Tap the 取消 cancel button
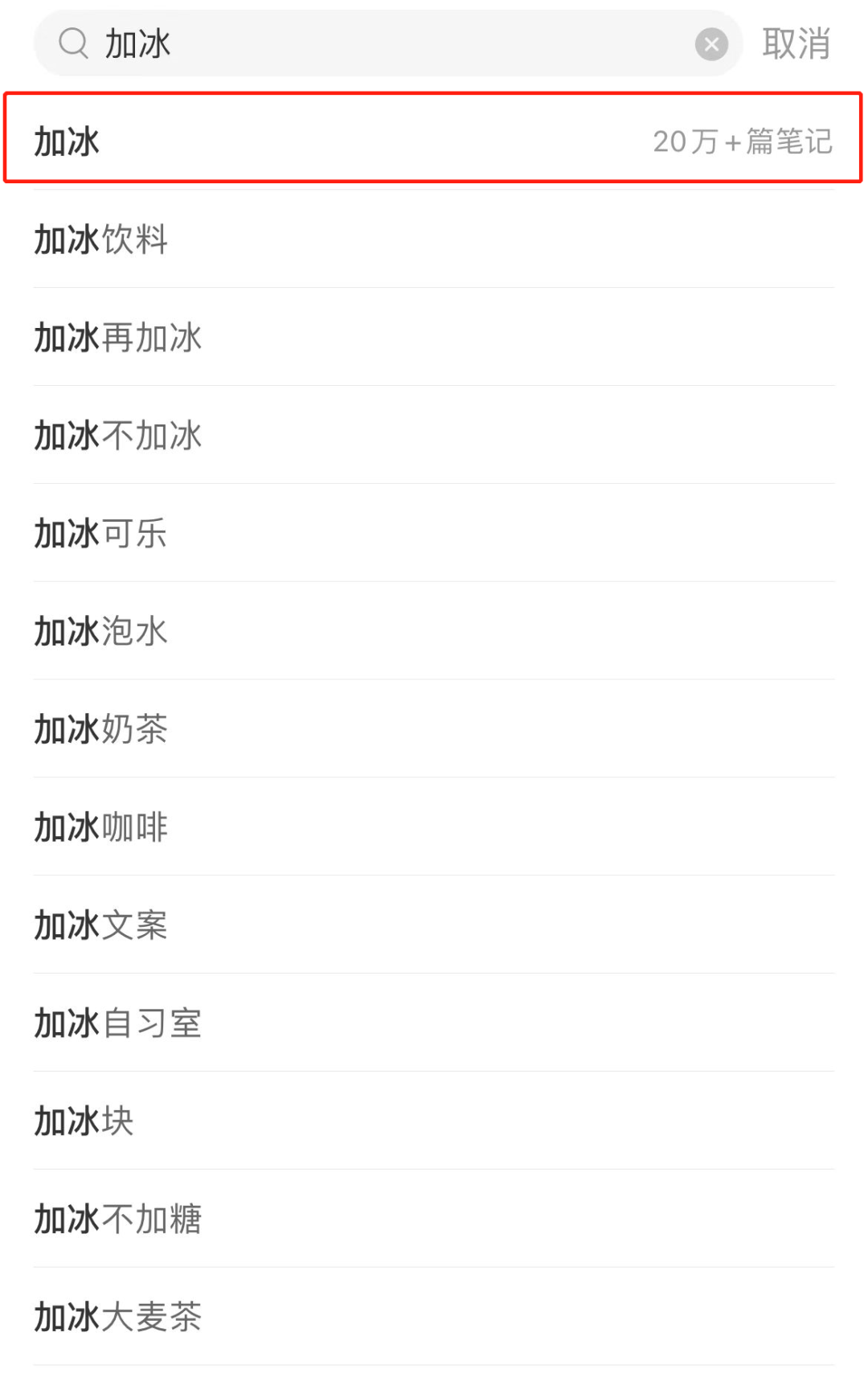 794,43
